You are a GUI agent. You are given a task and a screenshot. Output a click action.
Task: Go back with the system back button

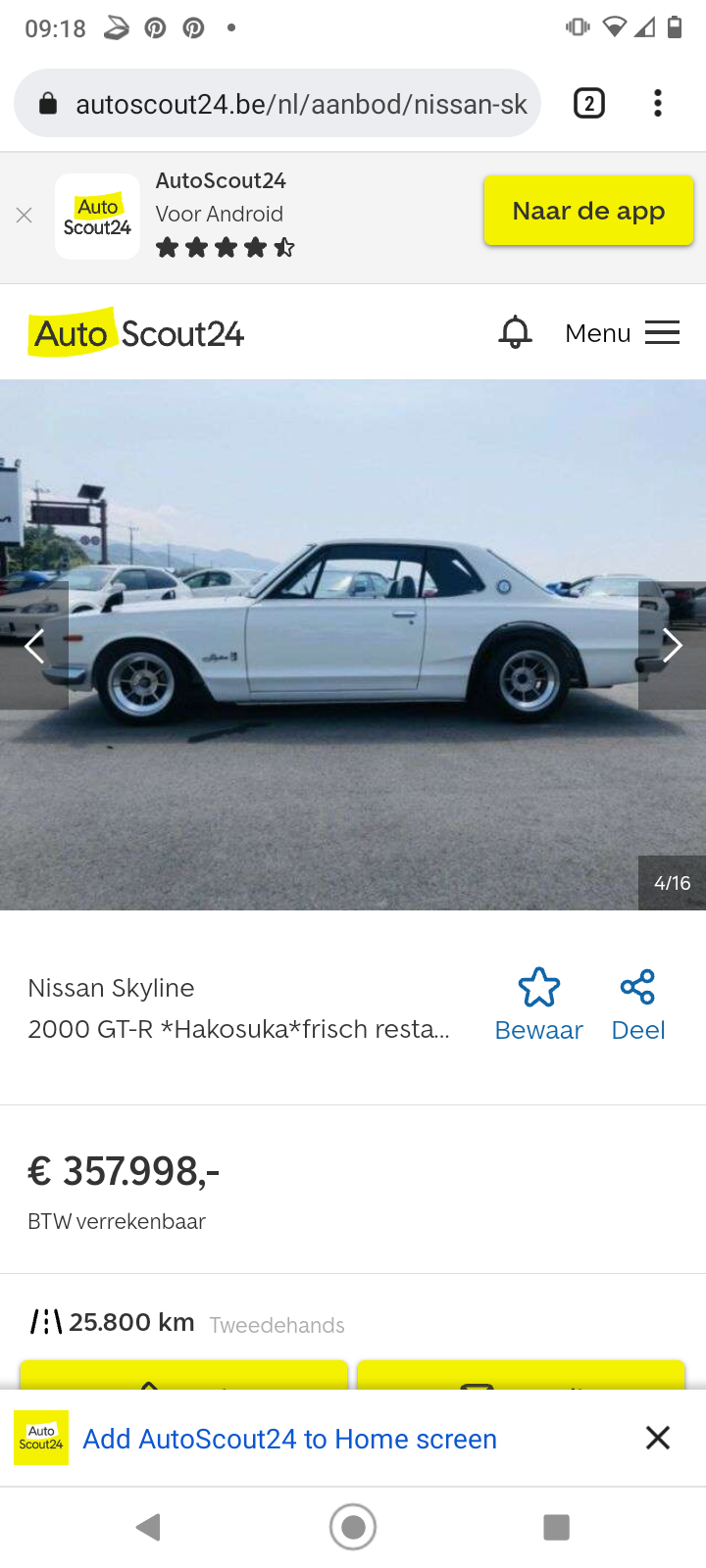pyautogui.click(x=148, y=1527)
